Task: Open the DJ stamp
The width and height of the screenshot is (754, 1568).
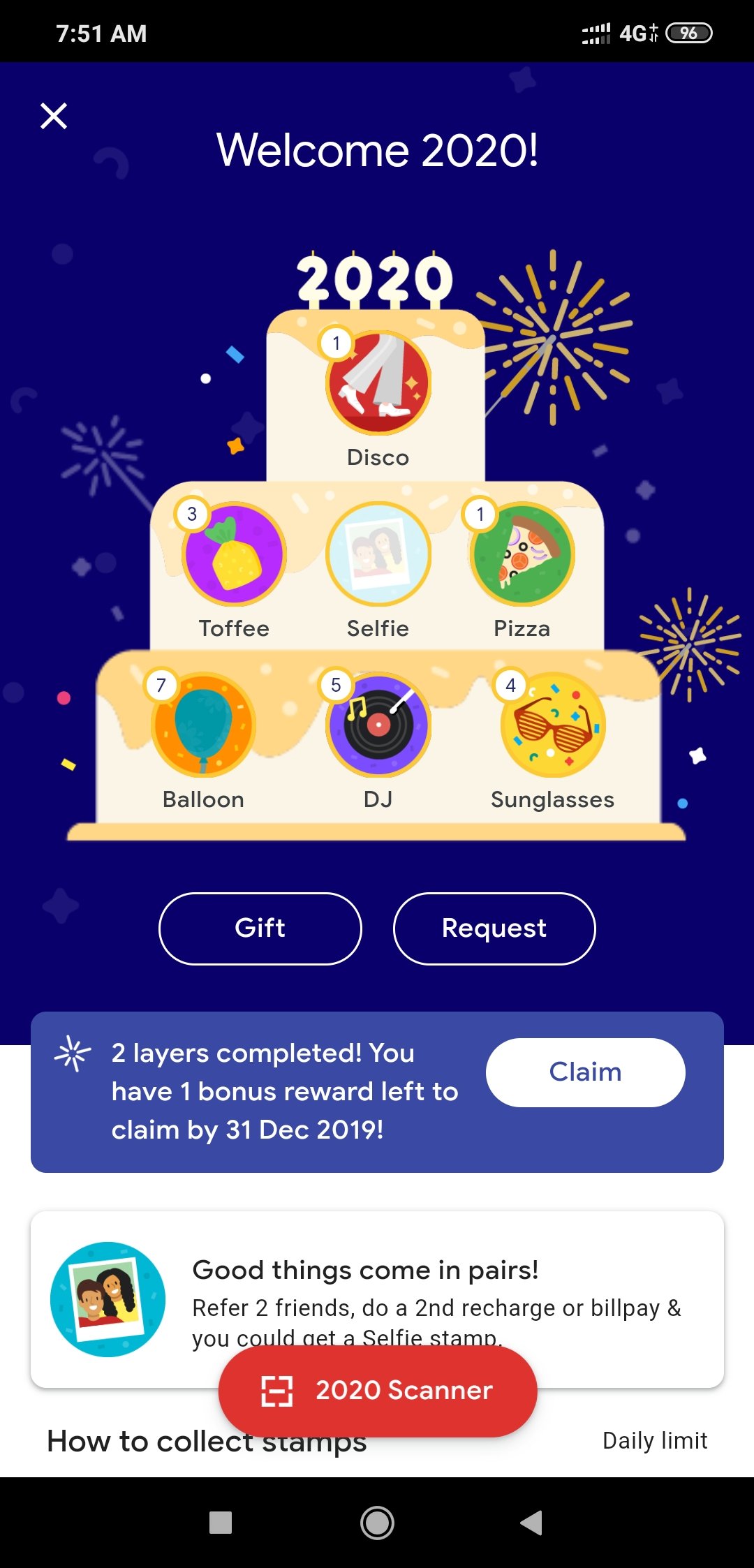Action: [378, 725]
